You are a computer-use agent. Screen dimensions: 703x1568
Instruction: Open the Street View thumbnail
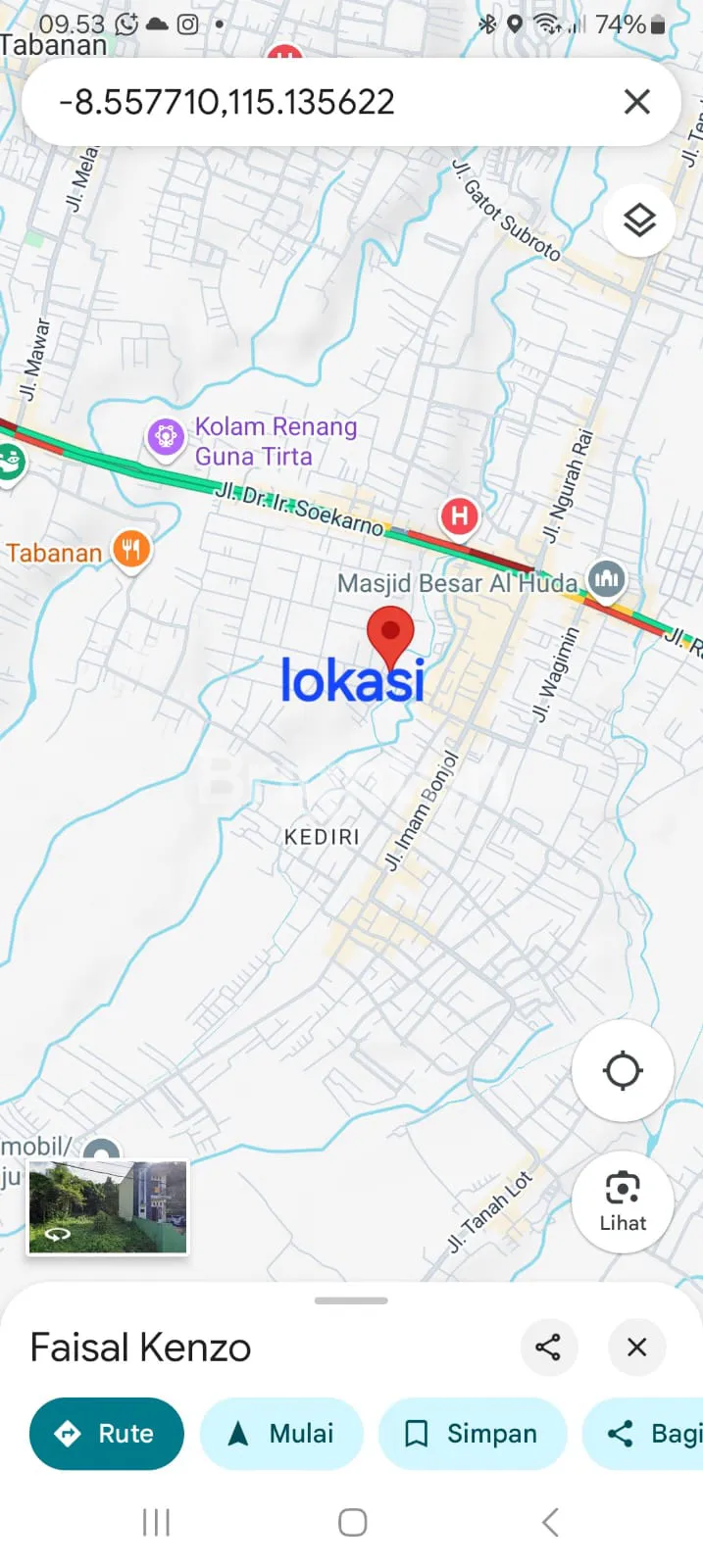point(108,1207)
